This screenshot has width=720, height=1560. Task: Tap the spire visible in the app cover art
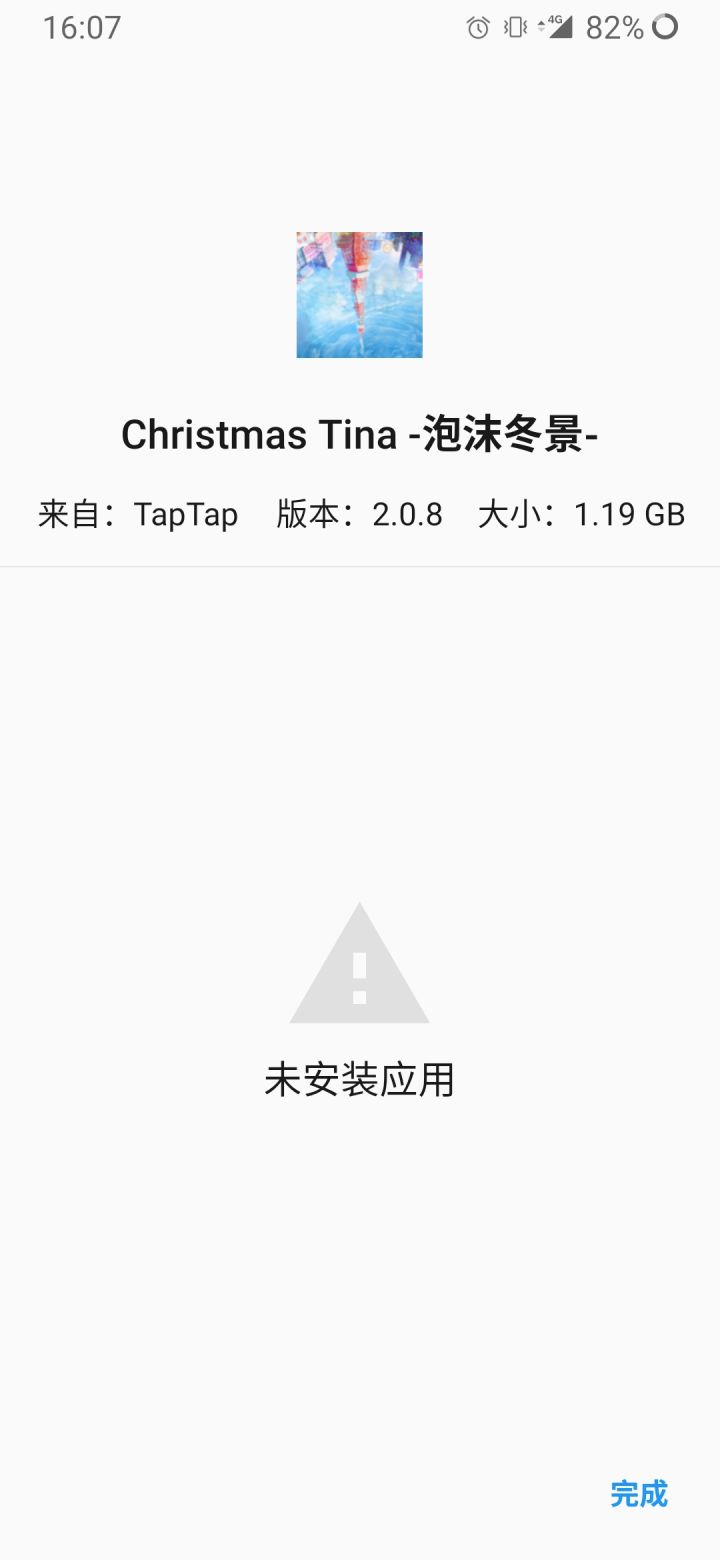(x=359, y=275)
